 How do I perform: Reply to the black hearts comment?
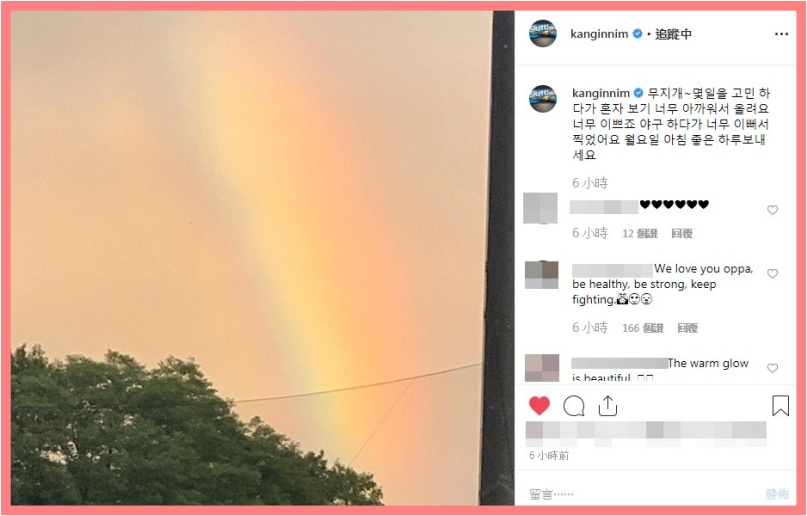682,233
